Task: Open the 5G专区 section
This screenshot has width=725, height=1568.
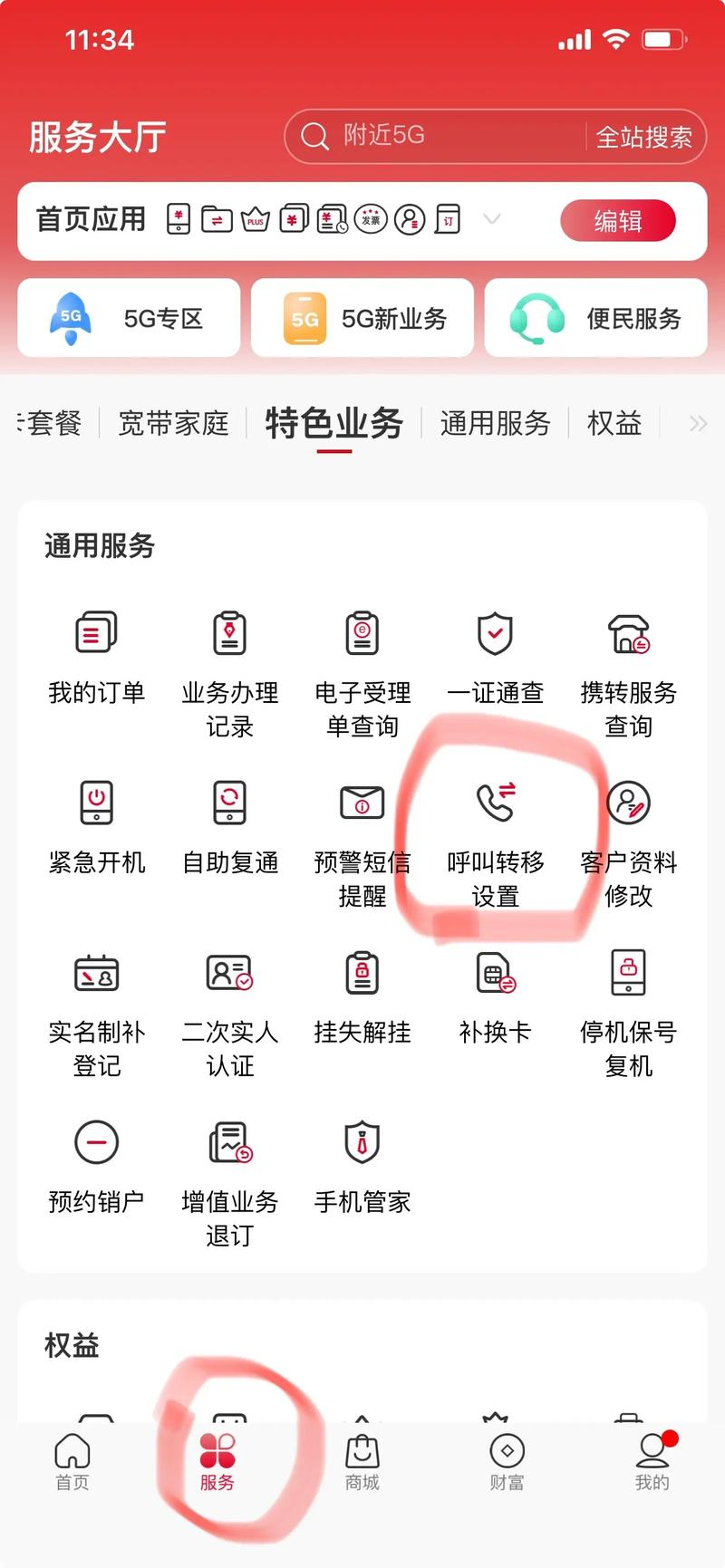Action: tap(128, 318)
